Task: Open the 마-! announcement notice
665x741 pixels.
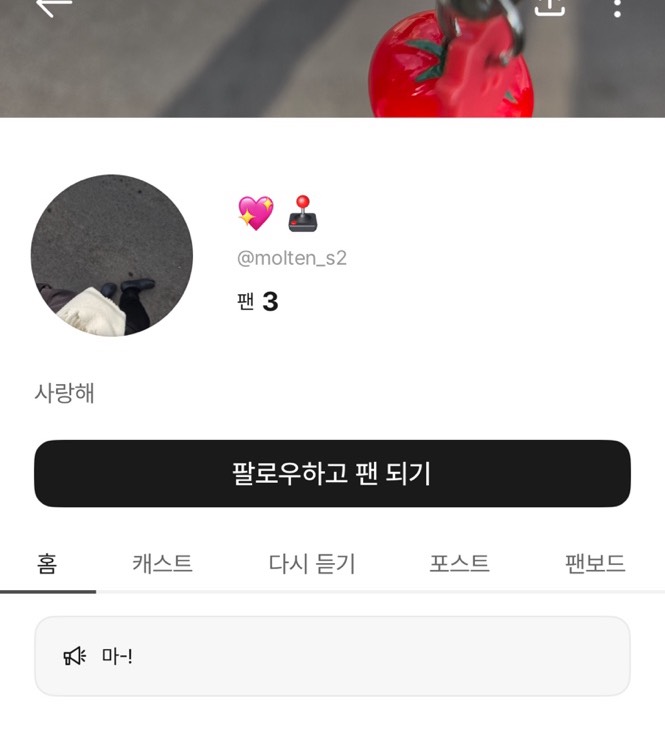Action: (332, 656)
